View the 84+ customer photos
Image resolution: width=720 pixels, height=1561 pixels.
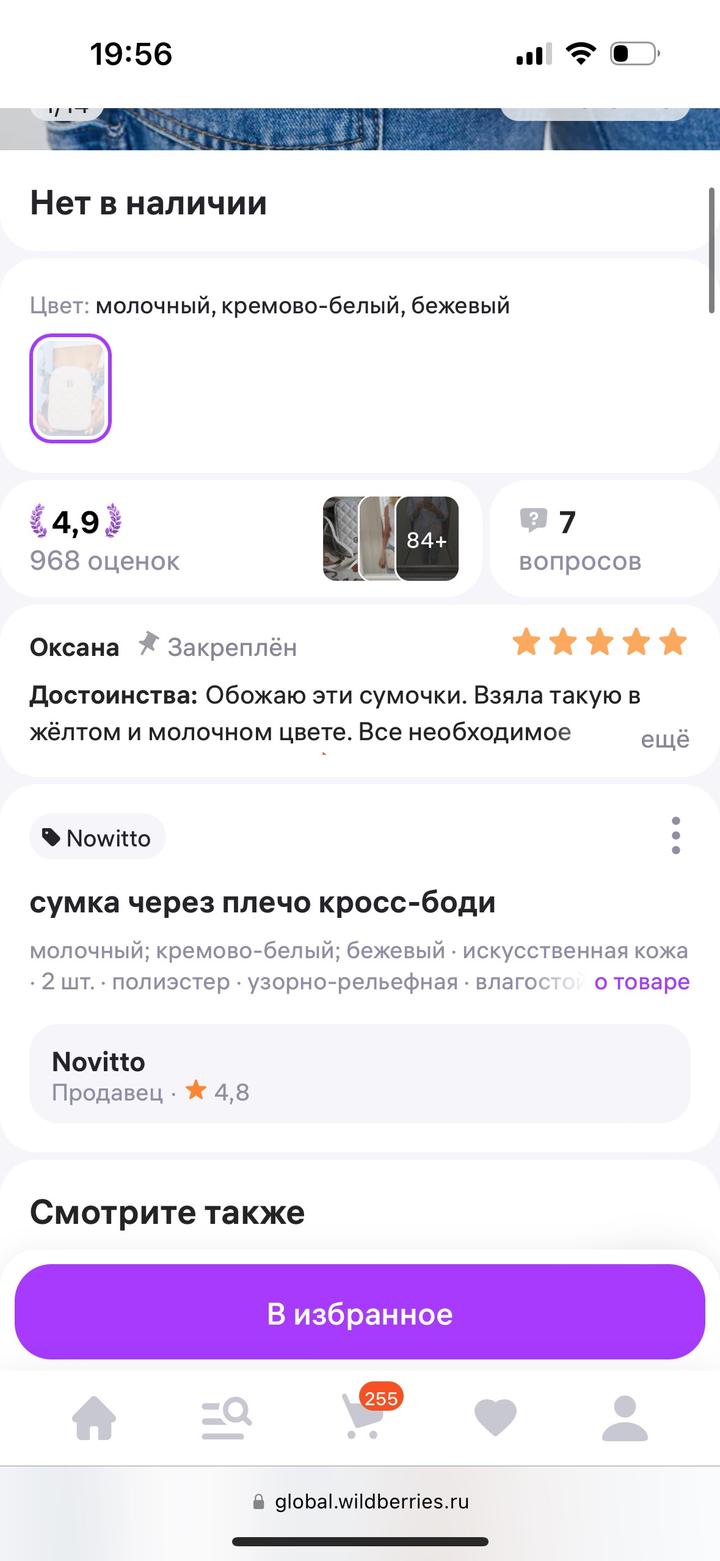[x=391, y=539]
